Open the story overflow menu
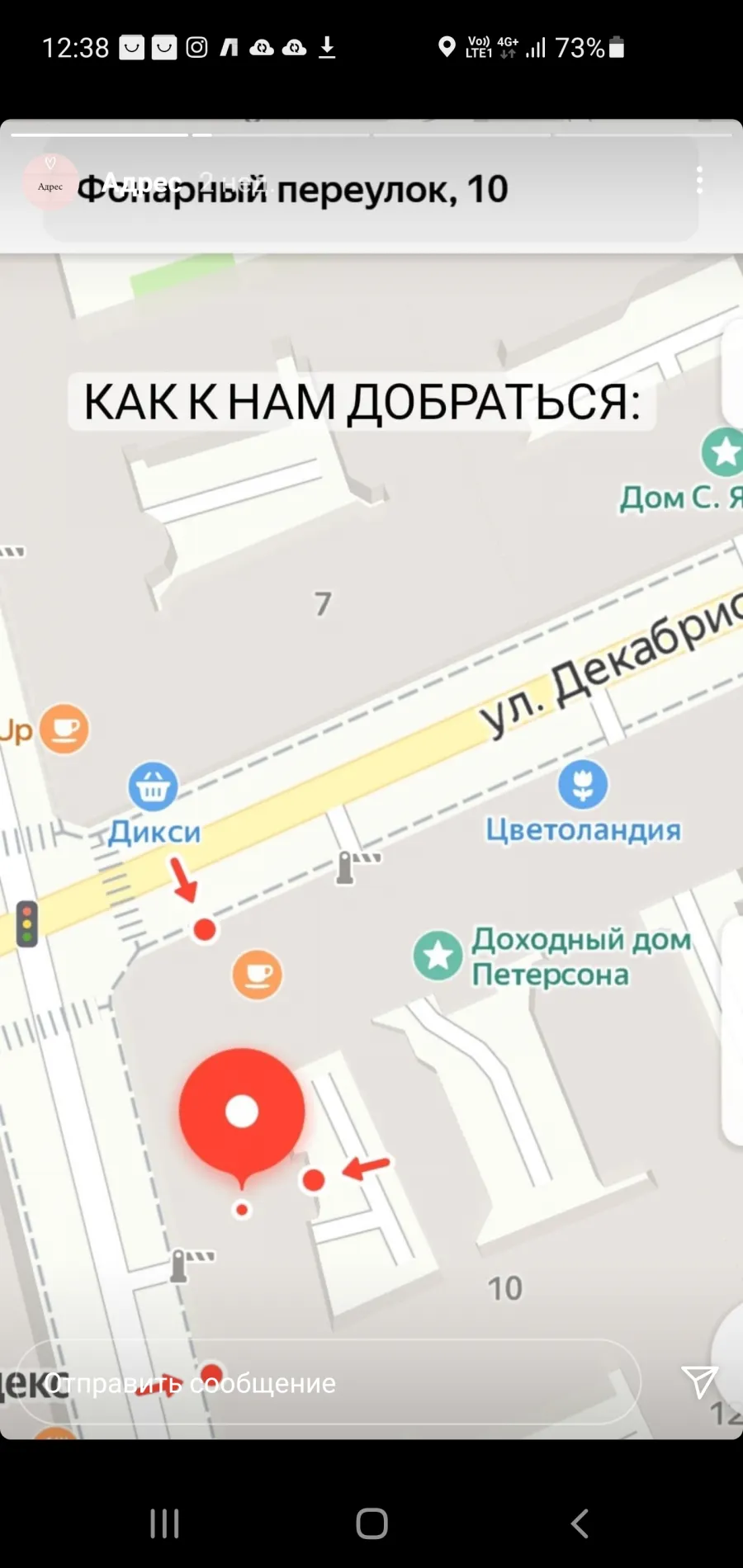 [x=699, y=180]
